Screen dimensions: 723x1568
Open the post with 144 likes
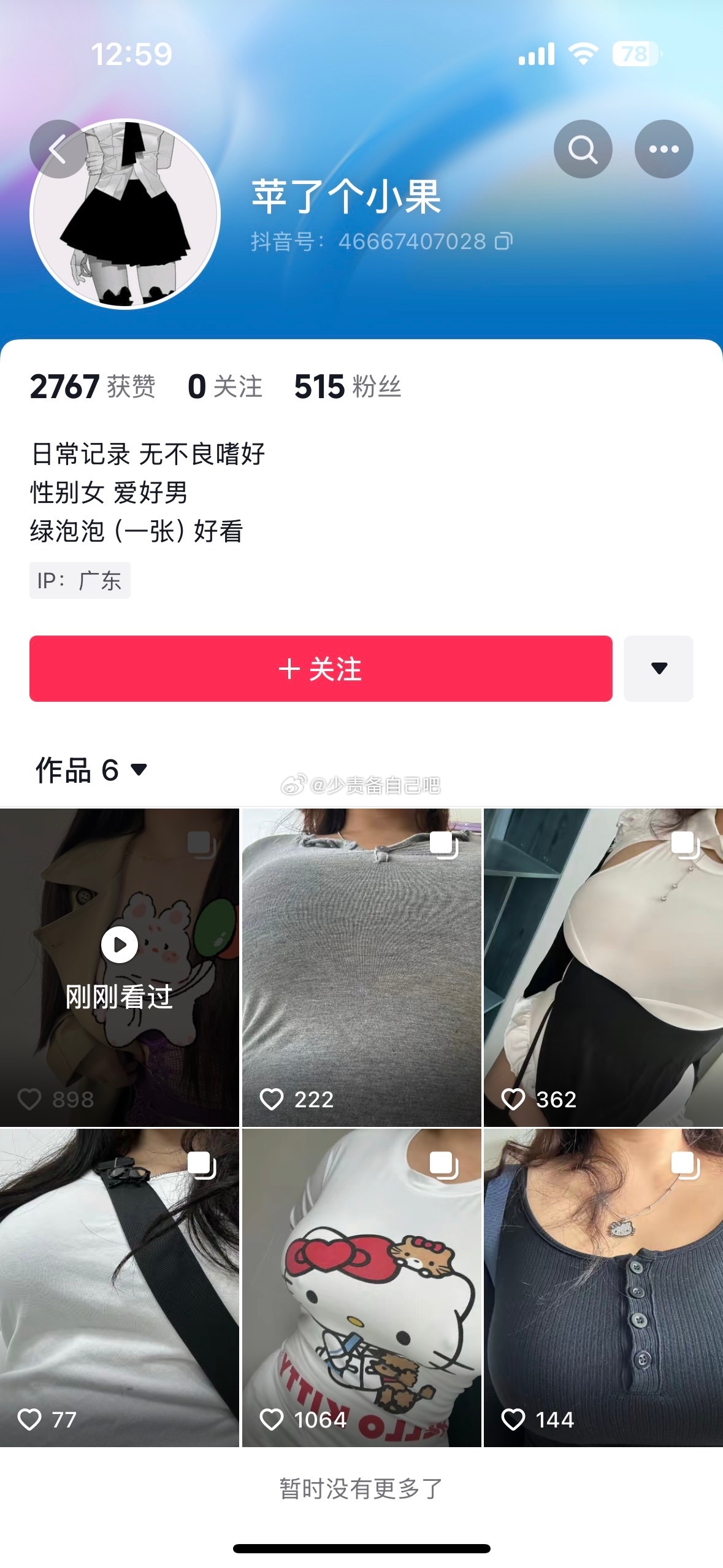603,1288
